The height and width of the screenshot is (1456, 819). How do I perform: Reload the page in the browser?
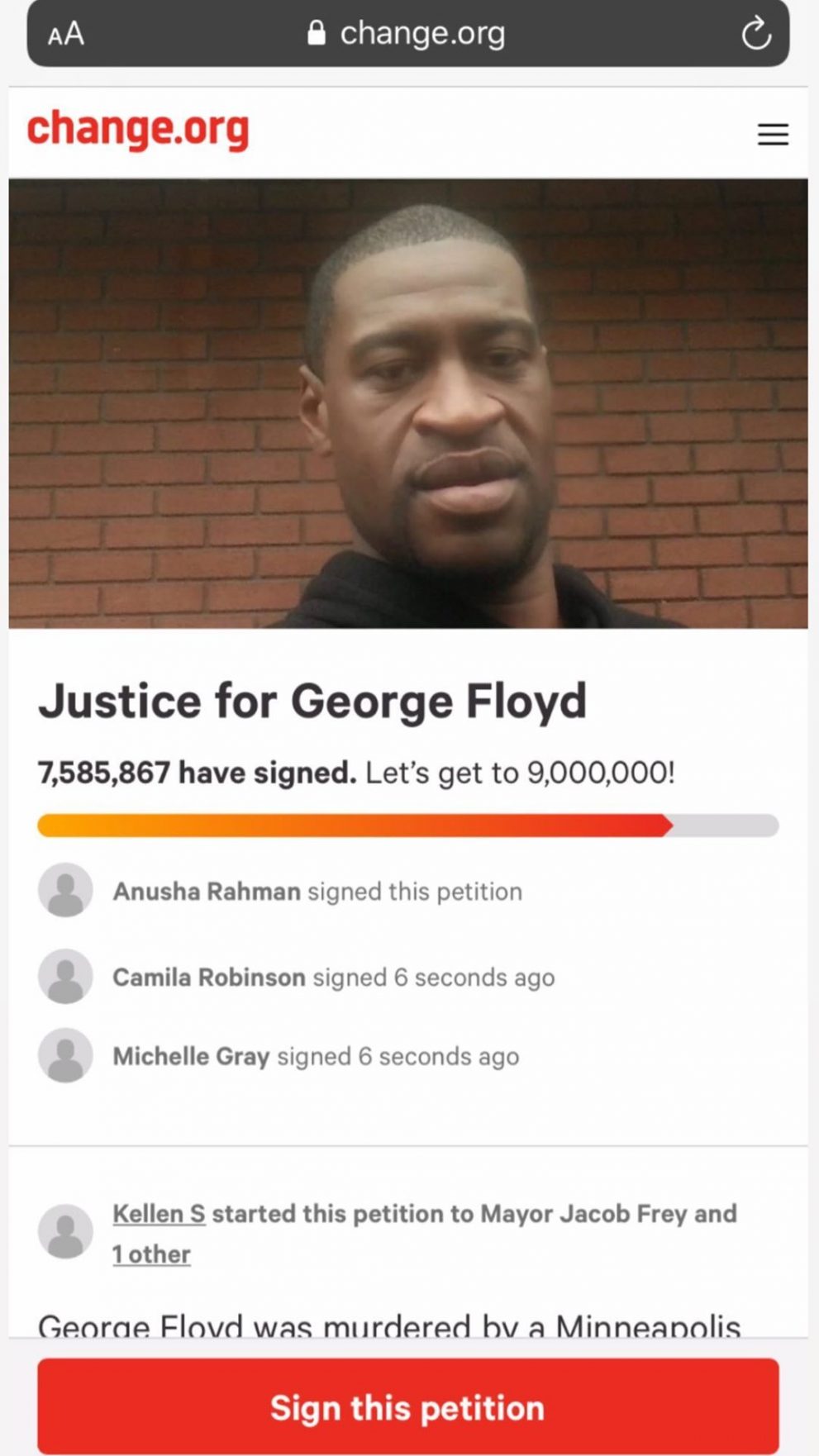(755, 34)
